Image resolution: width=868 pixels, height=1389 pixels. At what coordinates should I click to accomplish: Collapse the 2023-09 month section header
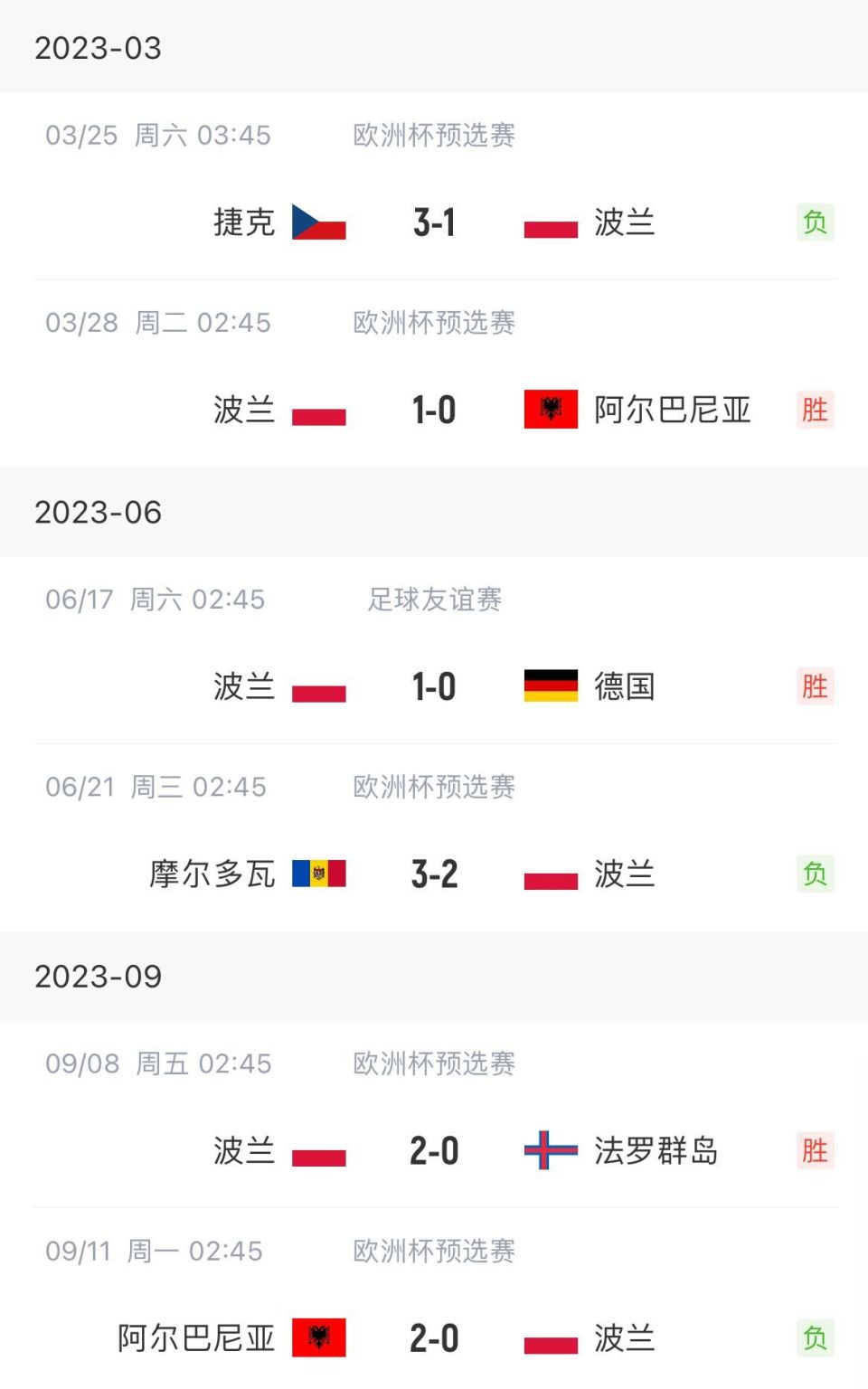[97, 977]
